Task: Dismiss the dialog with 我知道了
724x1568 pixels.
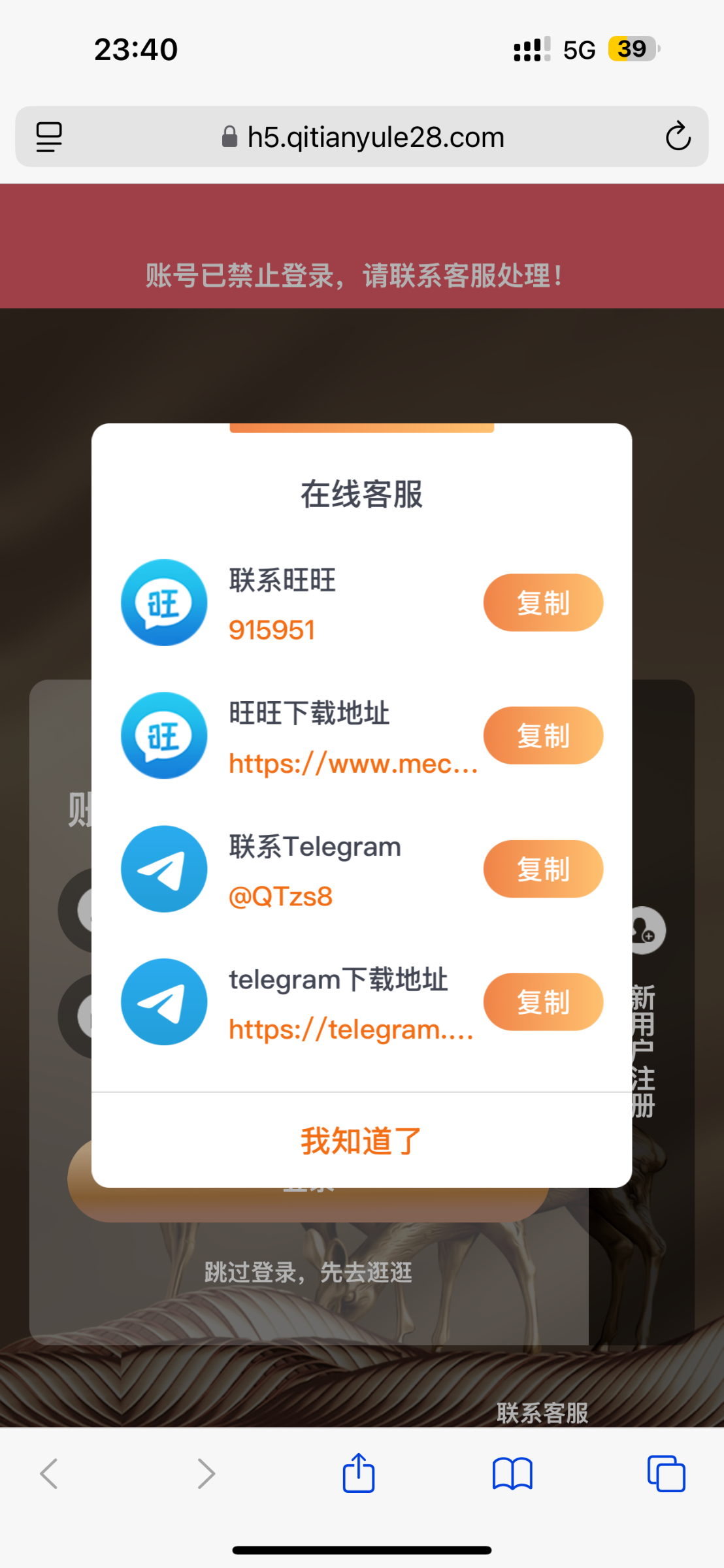Action: (361, 1141)
